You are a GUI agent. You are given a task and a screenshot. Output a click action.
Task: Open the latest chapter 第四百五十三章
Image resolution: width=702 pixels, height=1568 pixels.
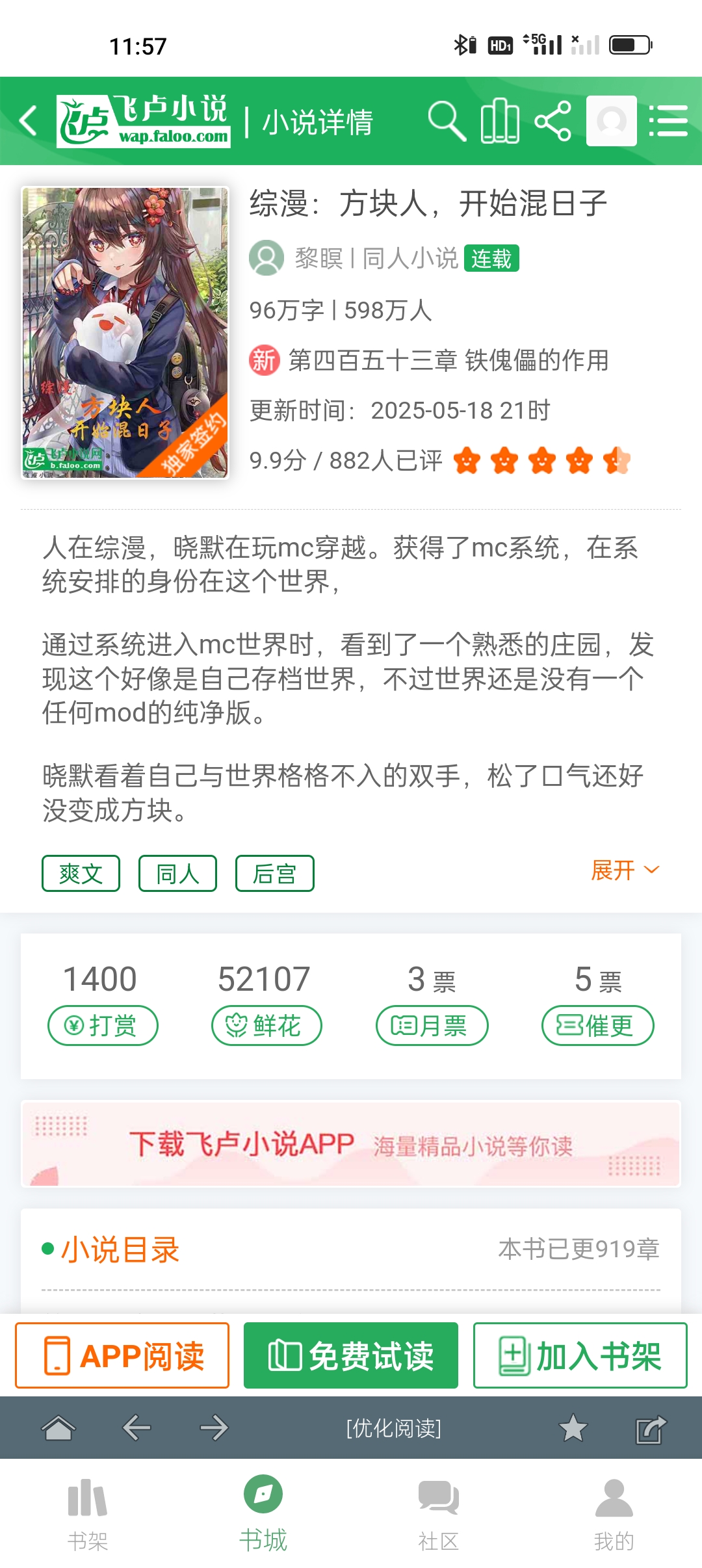click(447, 360)
